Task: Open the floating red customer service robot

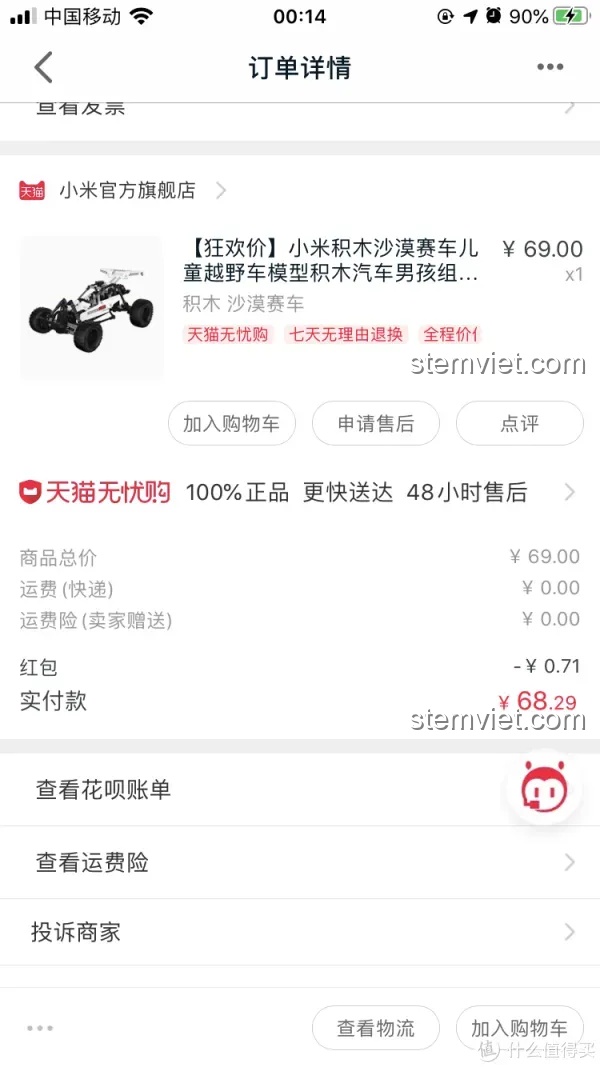Action: (x=544, y=790)
